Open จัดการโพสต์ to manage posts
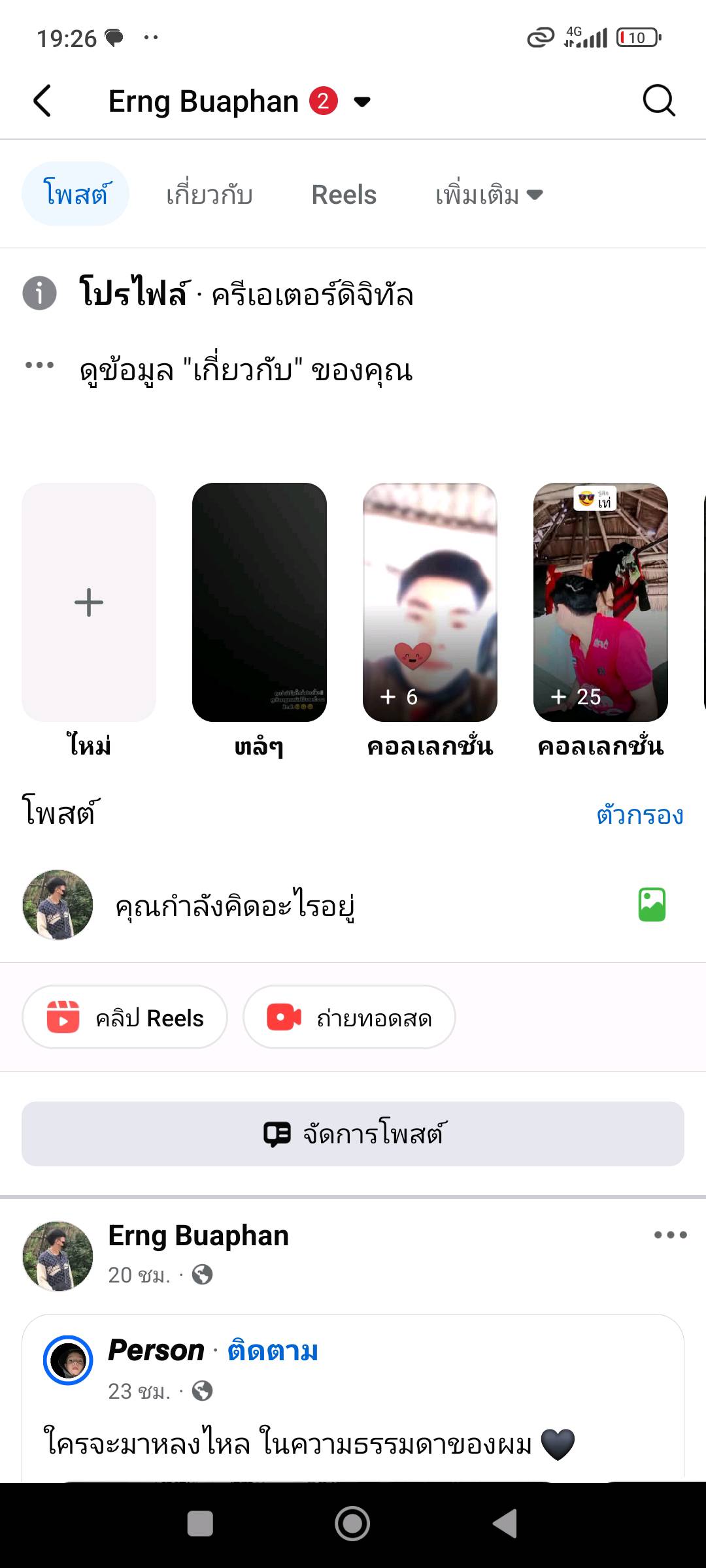This screenshot has height=1568, width=706. (353, 1134)
